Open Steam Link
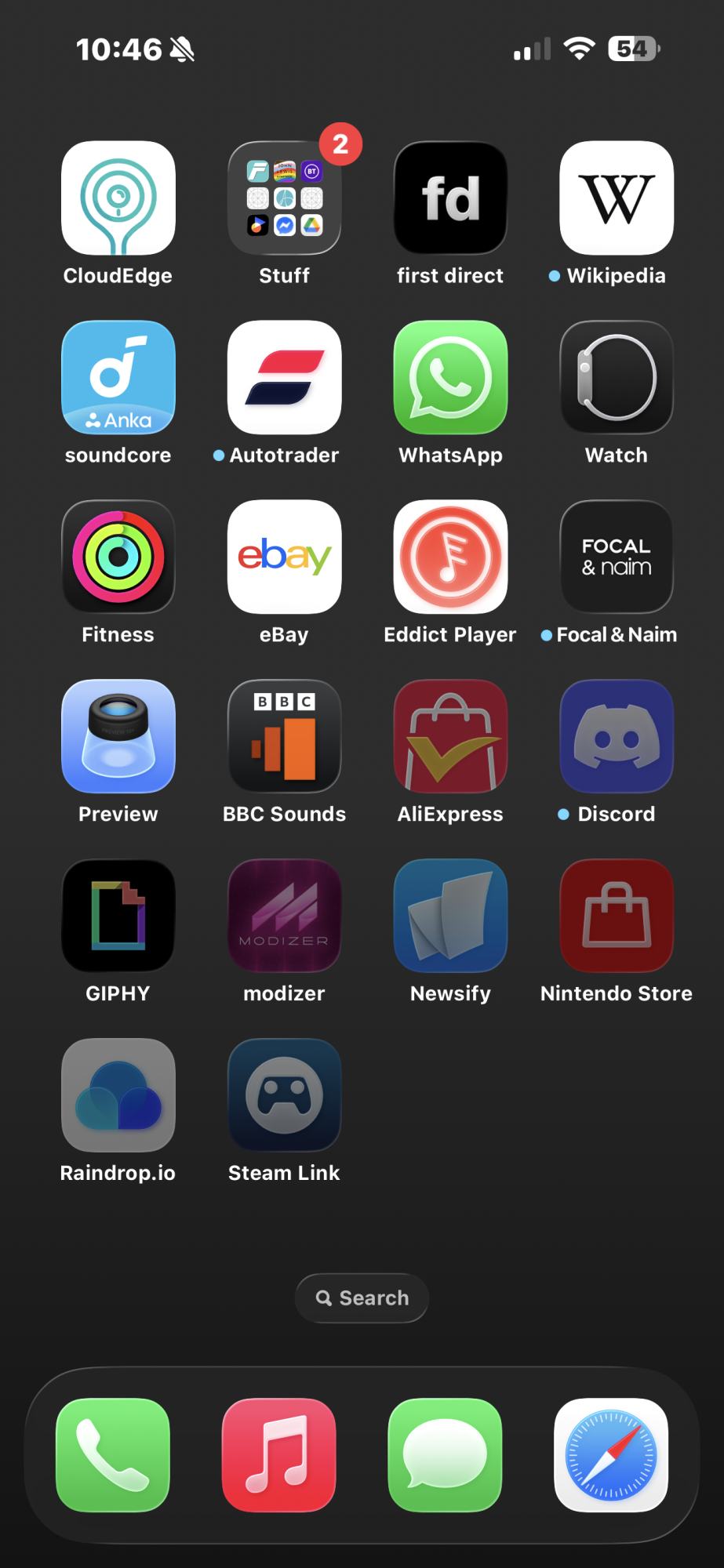 [x=284, y=1096]
